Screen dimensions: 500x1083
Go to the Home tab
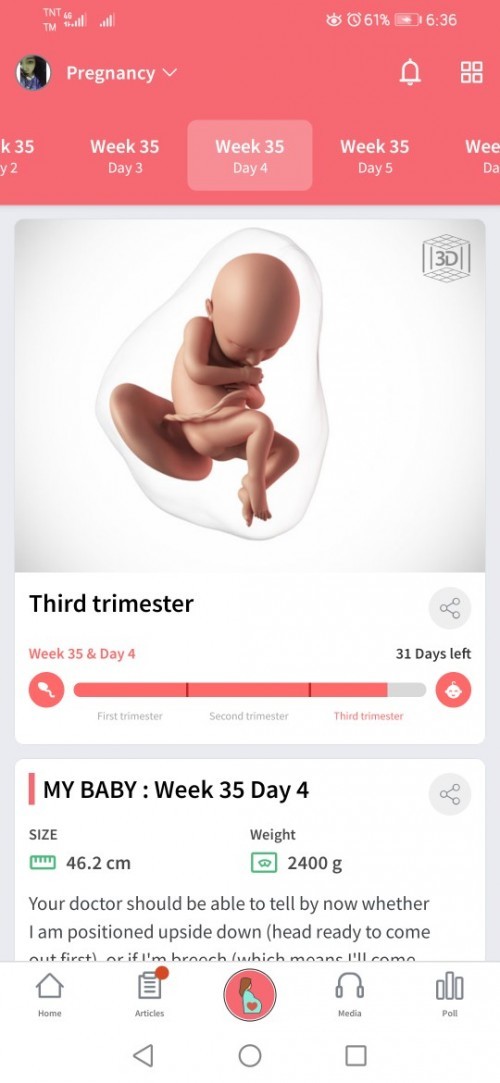pyautogui.click(x=50, y=995)
